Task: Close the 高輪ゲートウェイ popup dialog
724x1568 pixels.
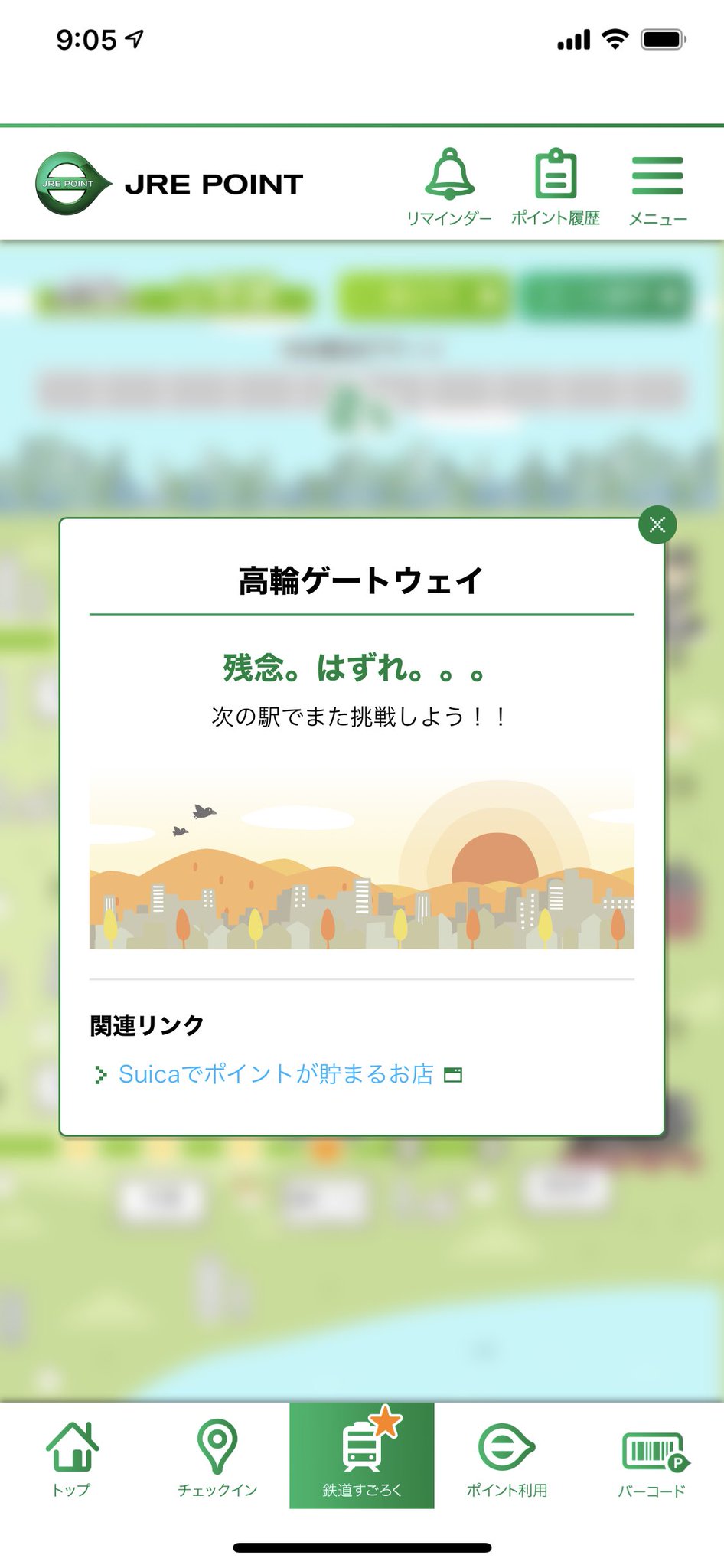Action: [x=657, y=524]
